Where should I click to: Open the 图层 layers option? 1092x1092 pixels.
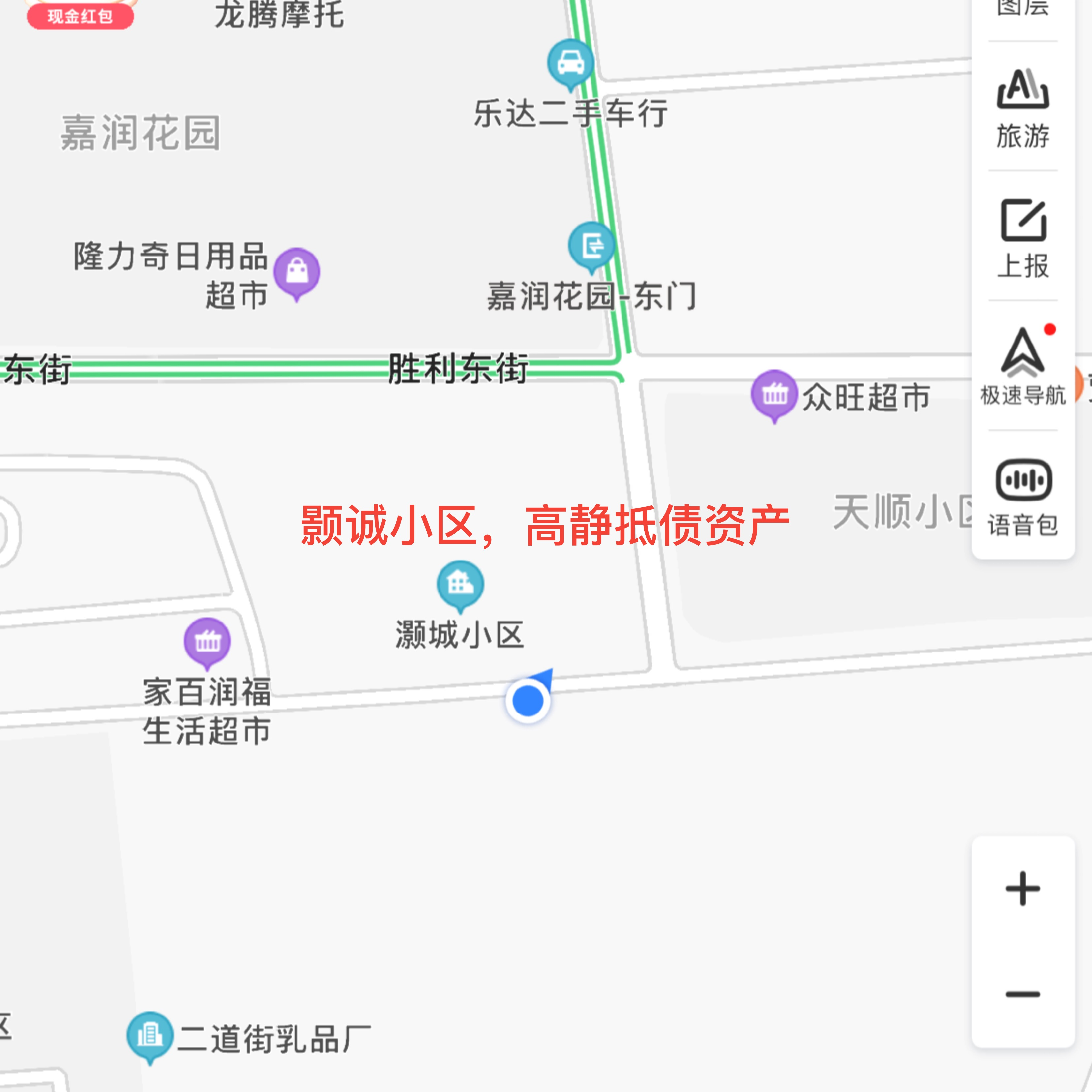pyautogui.click(x=1022, y=9)
